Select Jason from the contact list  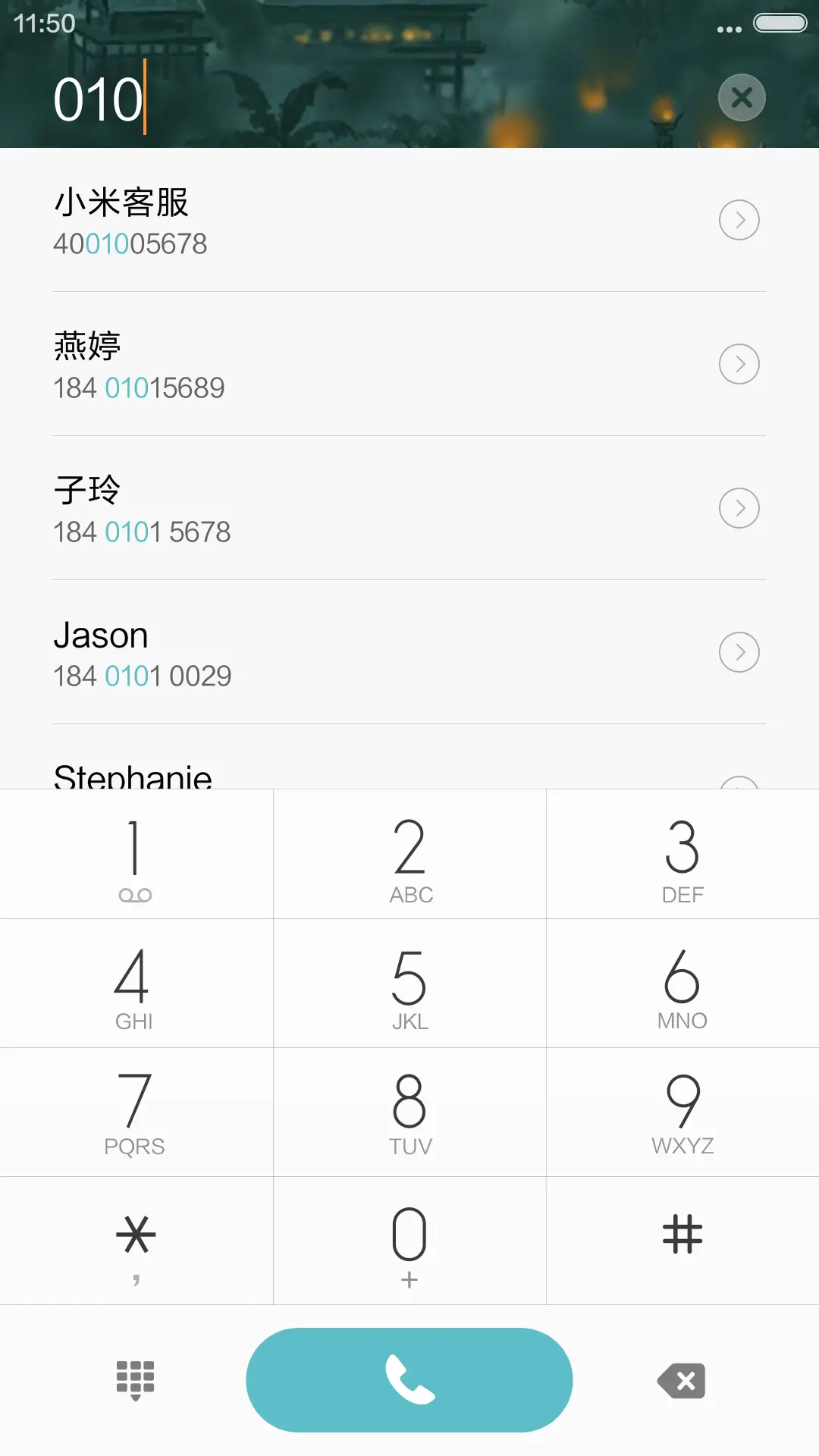303,652
